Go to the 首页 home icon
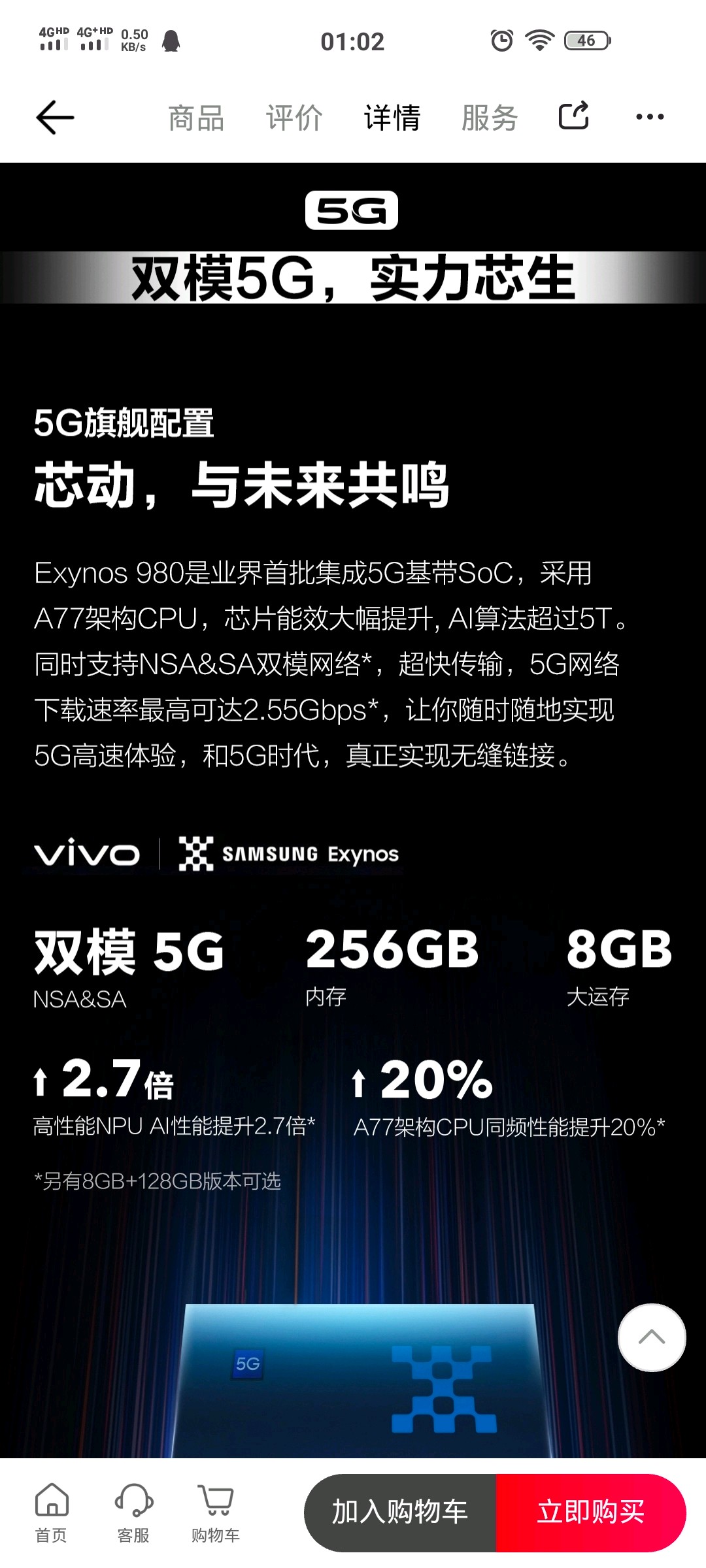 coord(51,1511)
